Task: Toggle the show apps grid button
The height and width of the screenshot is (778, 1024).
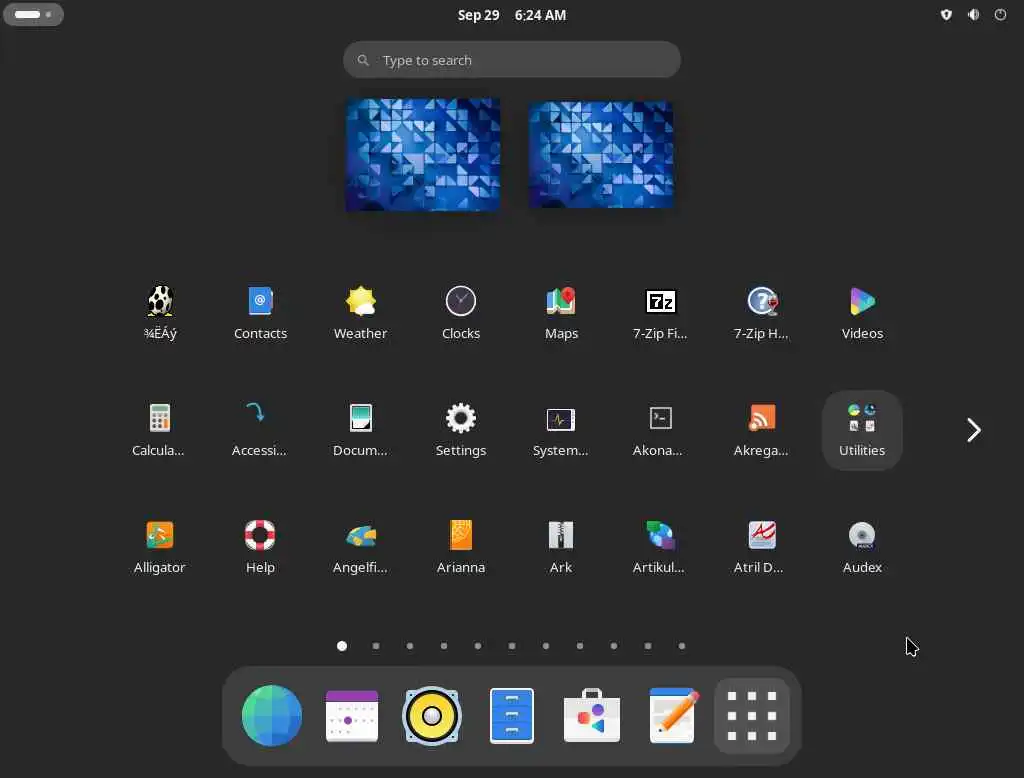Action: tap(752, 716)
